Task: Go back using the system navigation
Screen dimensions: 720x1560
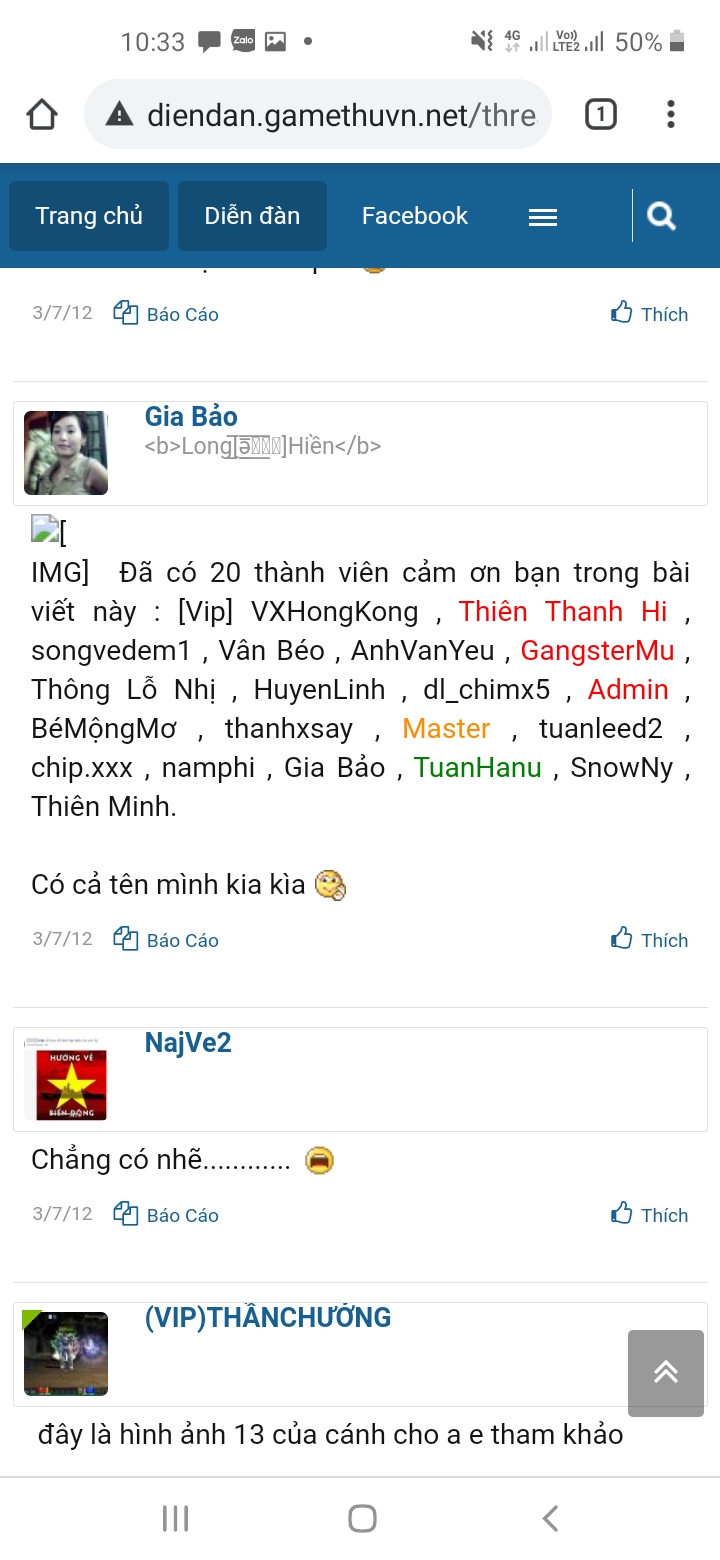Action: click(550, 1519)
